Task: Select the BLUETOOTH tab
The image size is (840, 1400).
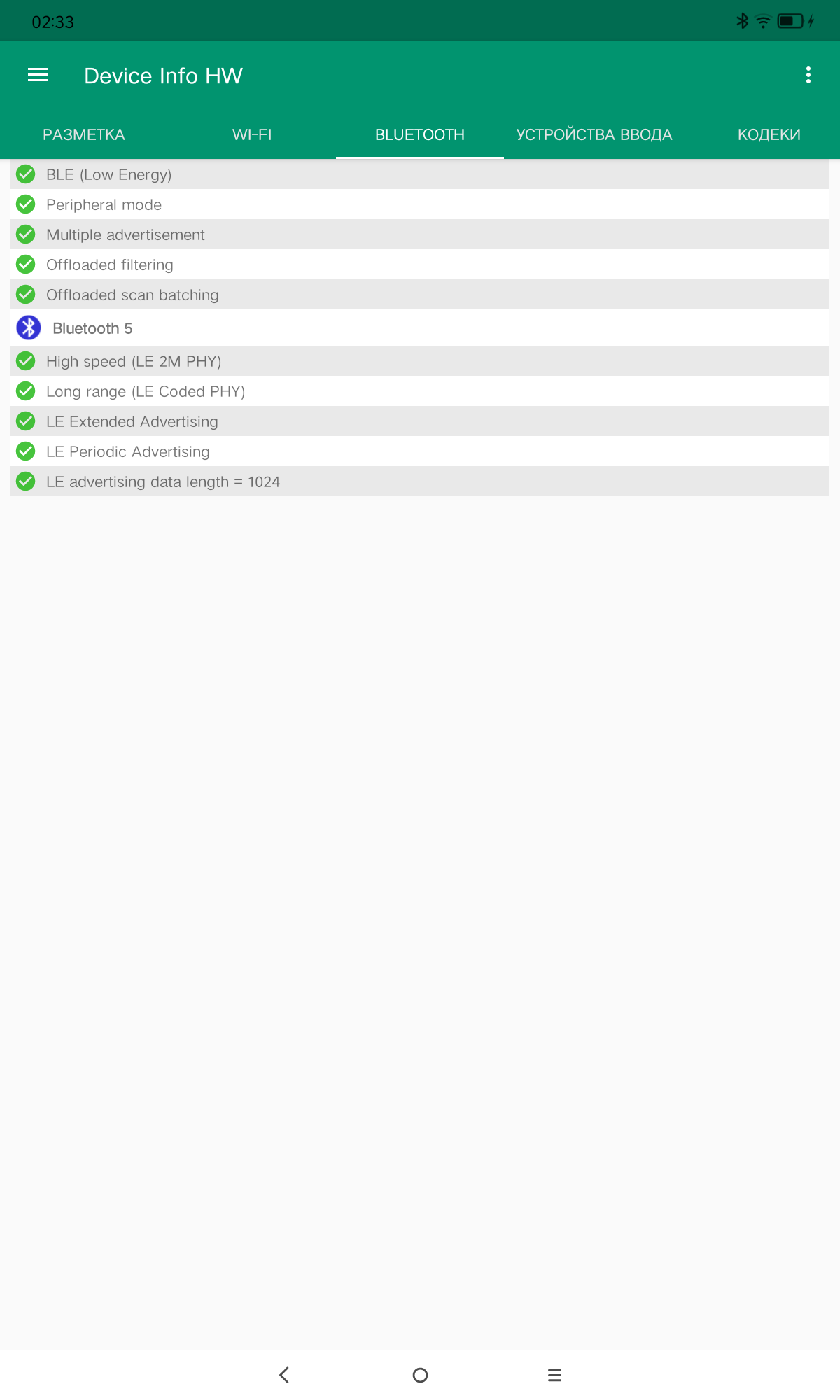Action: (x=420, y=134)
